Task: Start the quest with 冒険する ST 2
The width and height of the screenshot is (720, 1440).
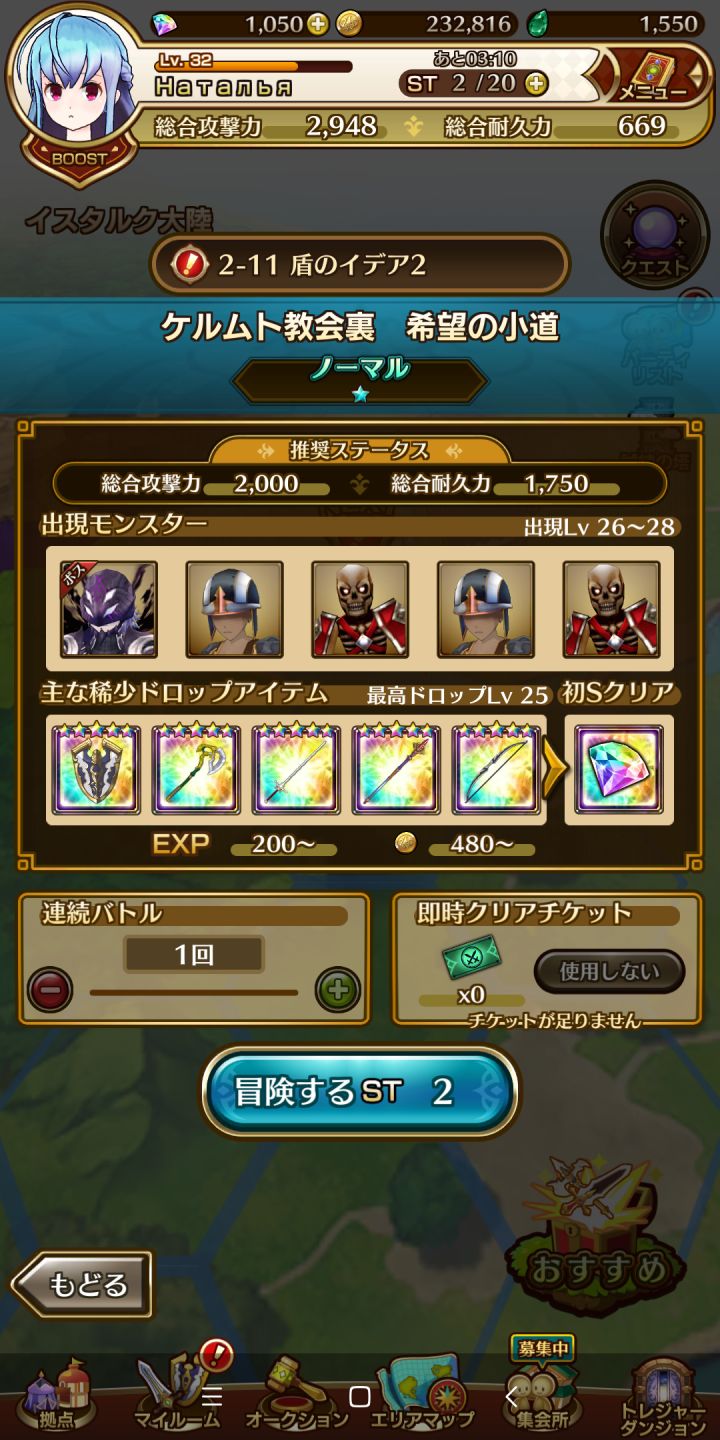Action: coord(358,1094)
